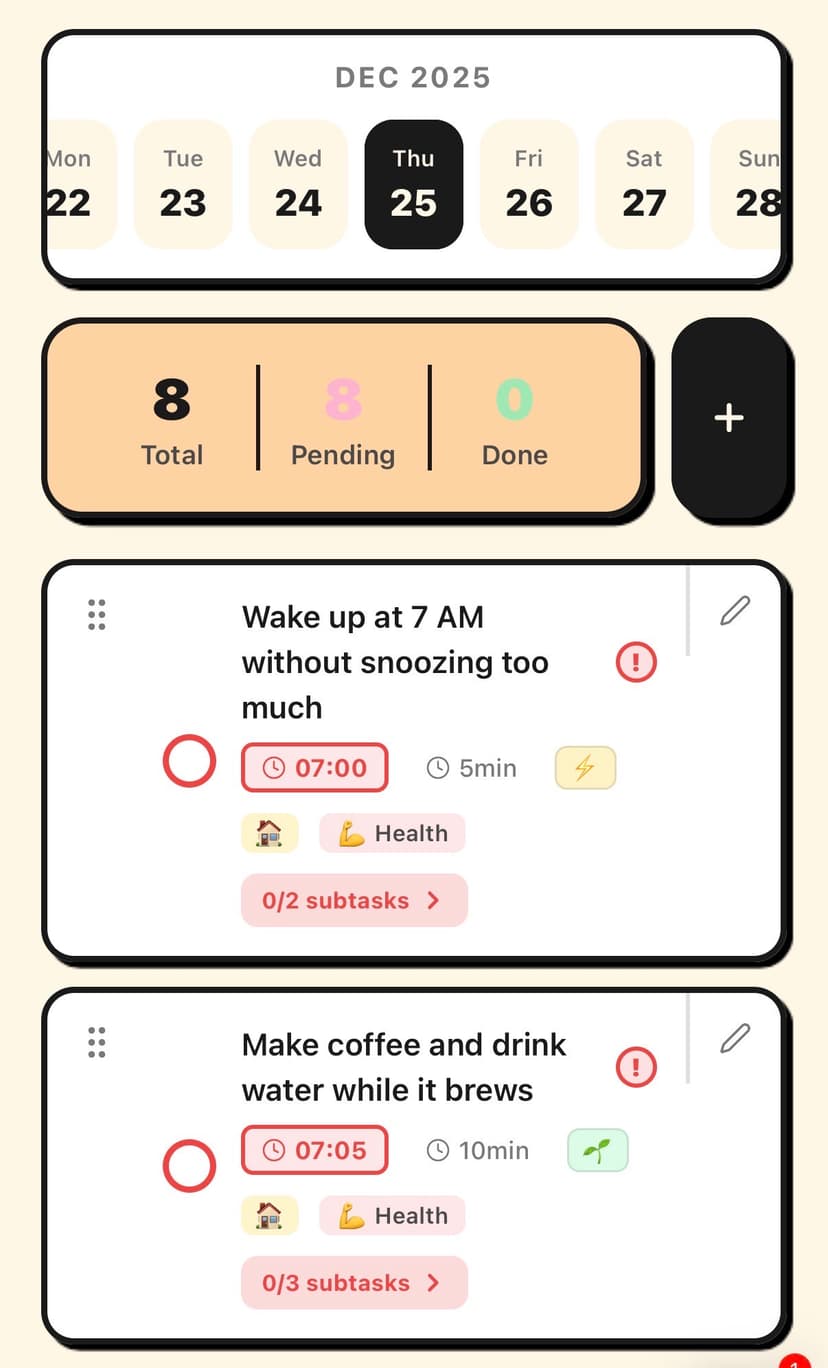Select Tuesday 23 in the date strip
Image resolution: width=828 pixels, height=1368 pixels.
click(x=183, y=185)
